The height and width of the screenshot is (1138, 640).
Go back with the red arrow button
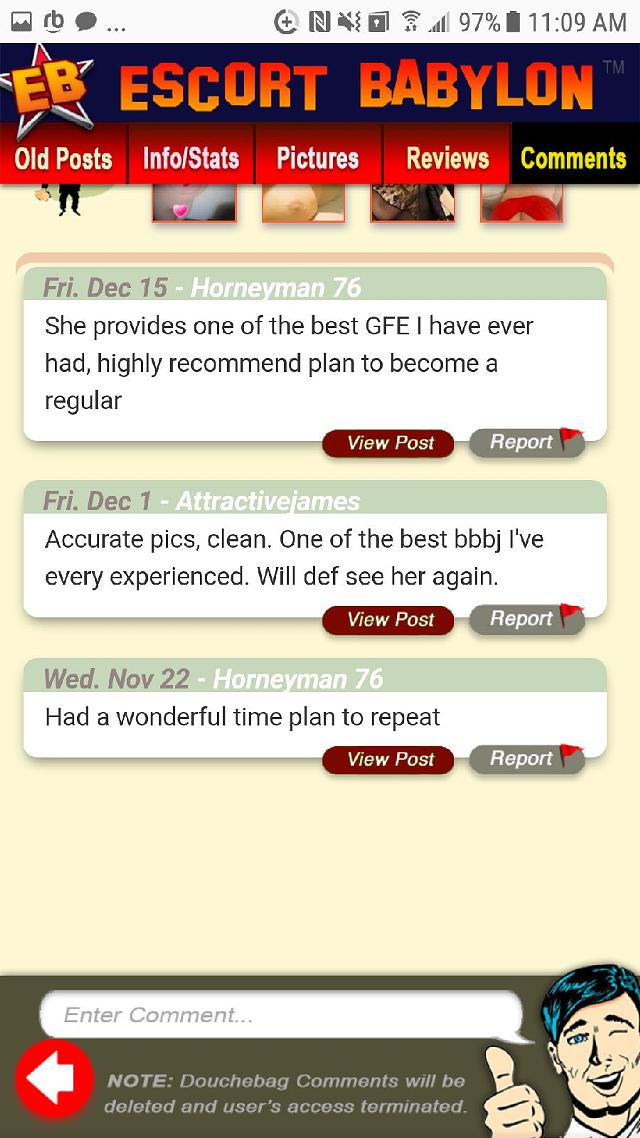click(x=54, y=1079)
